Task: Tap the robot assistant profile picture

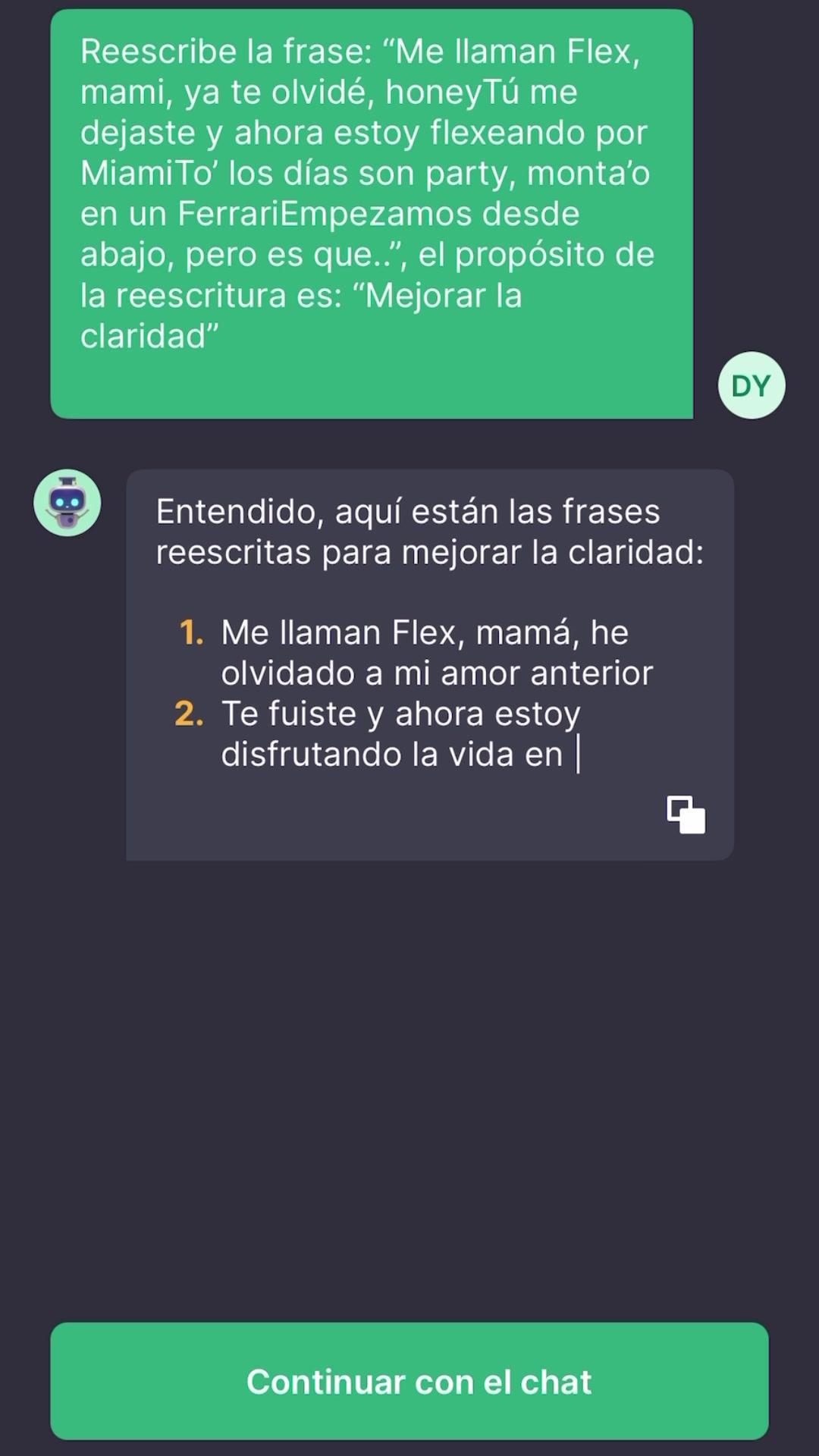Action: [67, 503]
